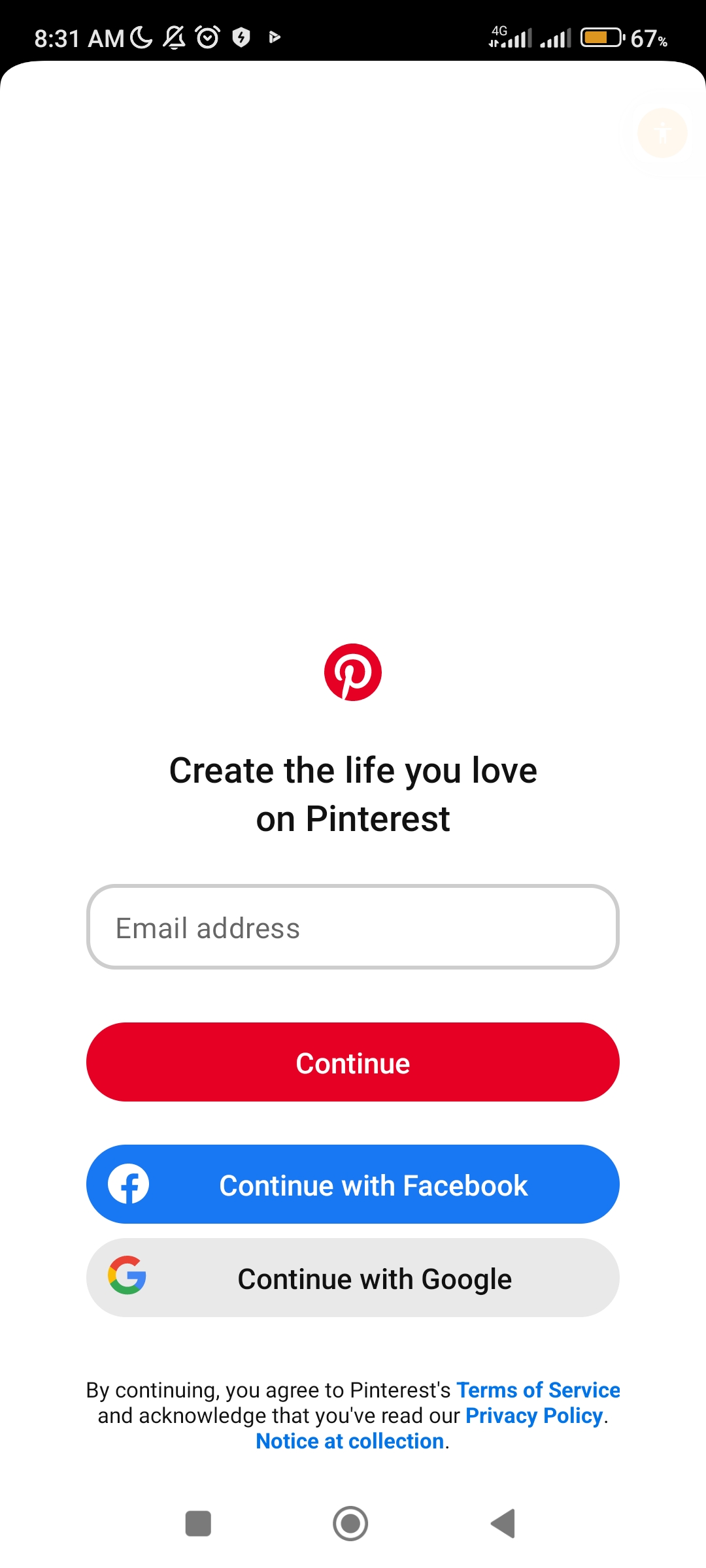Open the accessibility icon at top corner
Screen dimensions: 706x1568
tap(662, 133)
